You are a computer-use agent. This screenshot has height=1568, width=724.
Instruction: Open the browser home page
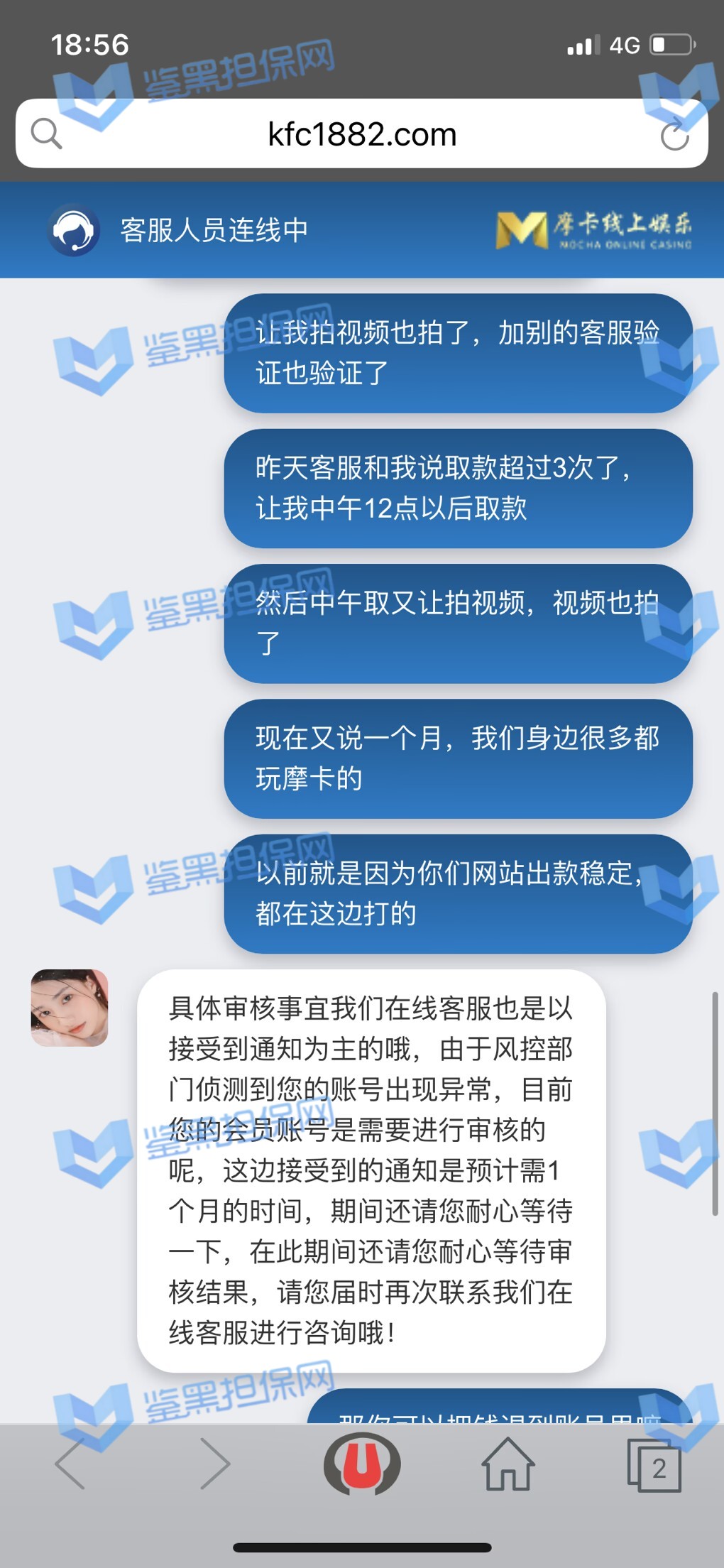(x=508, y=1464)
